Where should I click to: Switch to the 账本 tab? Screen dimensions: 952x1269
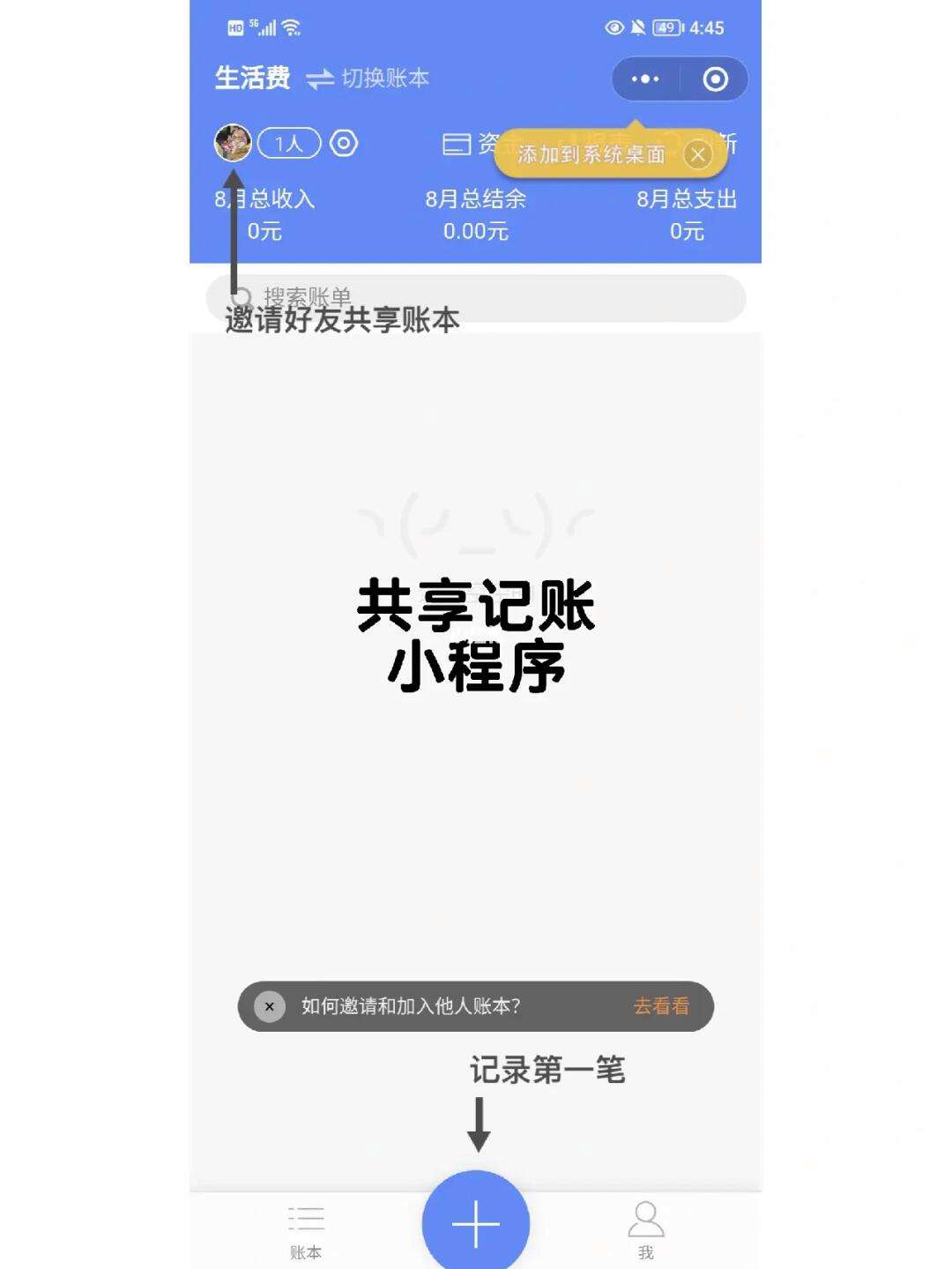tap(306, 1232)
